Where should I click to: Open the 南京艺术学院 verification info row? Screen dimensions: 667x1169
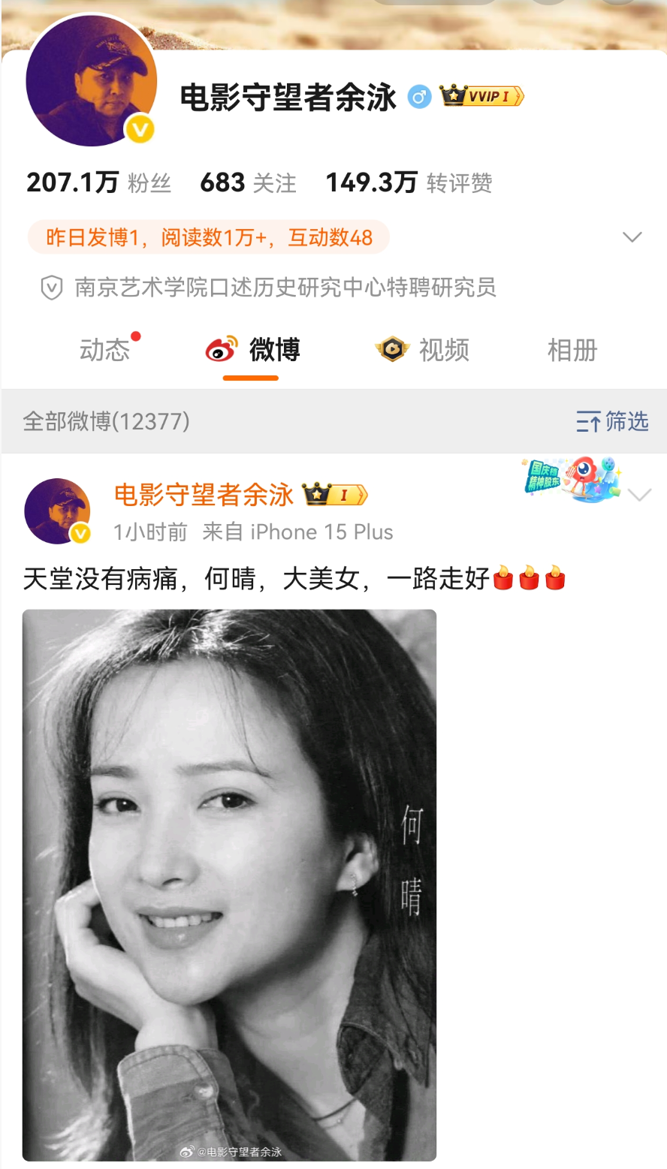click(x=268, y=288)
